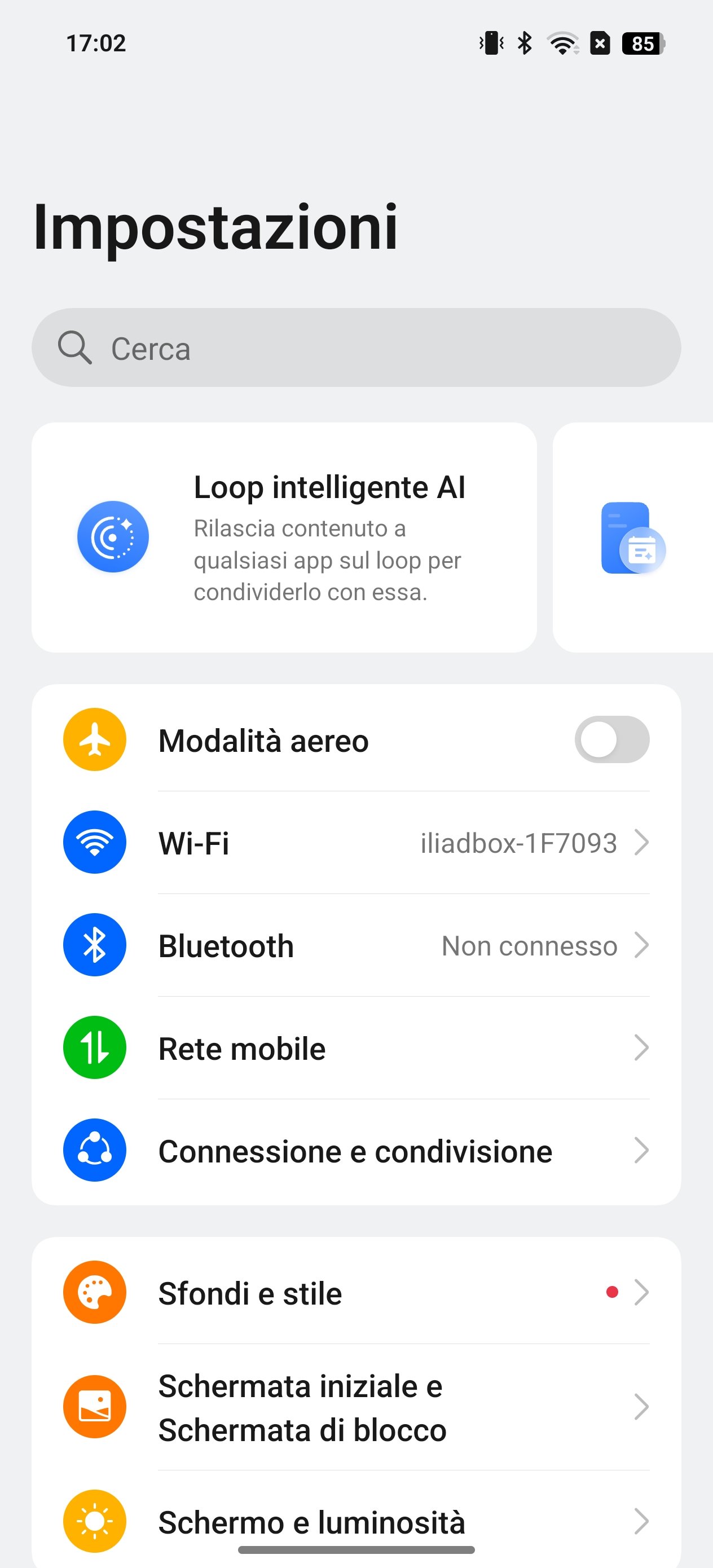This screenshot has width=713, height=1568.
Task: Open Bluetooth settings
Action: [356, 945]
